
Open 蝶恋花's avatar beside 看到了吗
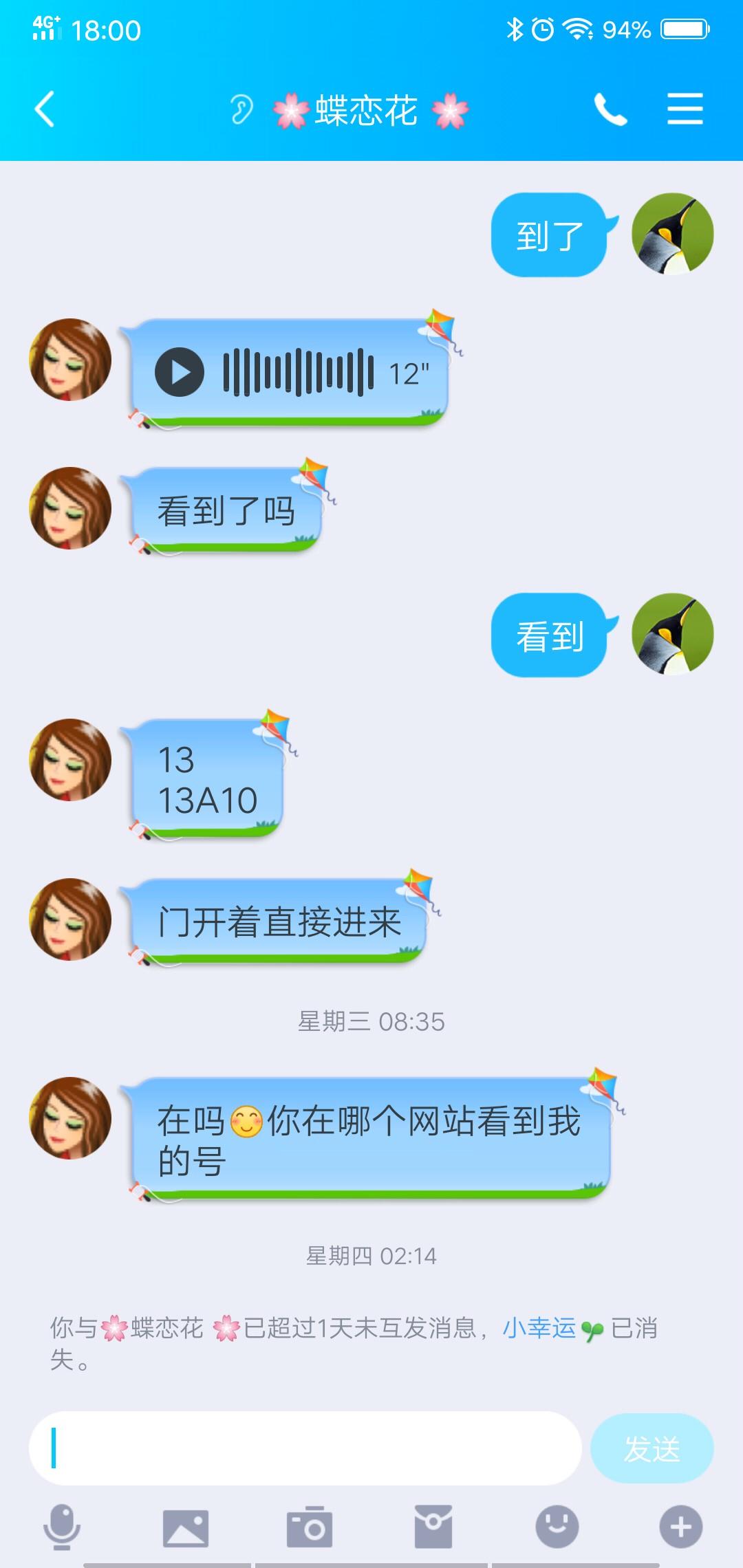click(70, 508)
